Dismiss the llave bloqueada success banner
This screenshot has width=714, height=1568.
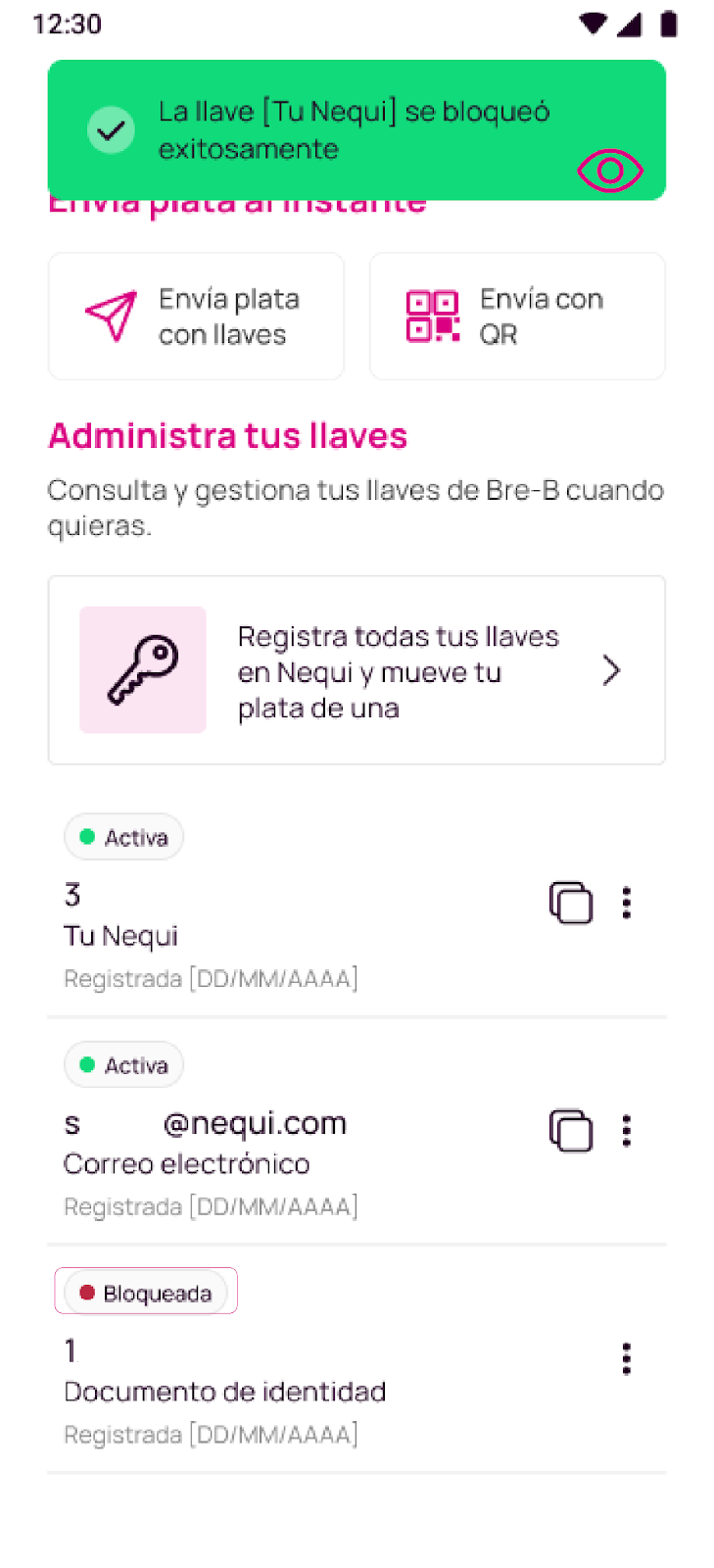coord(357,128)
